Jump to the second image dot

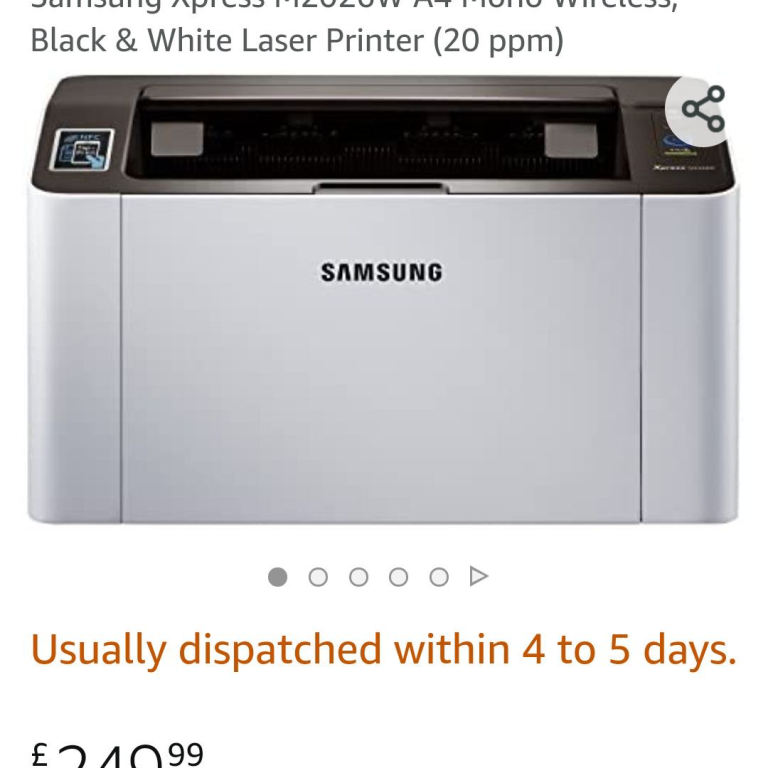(318, 577)
